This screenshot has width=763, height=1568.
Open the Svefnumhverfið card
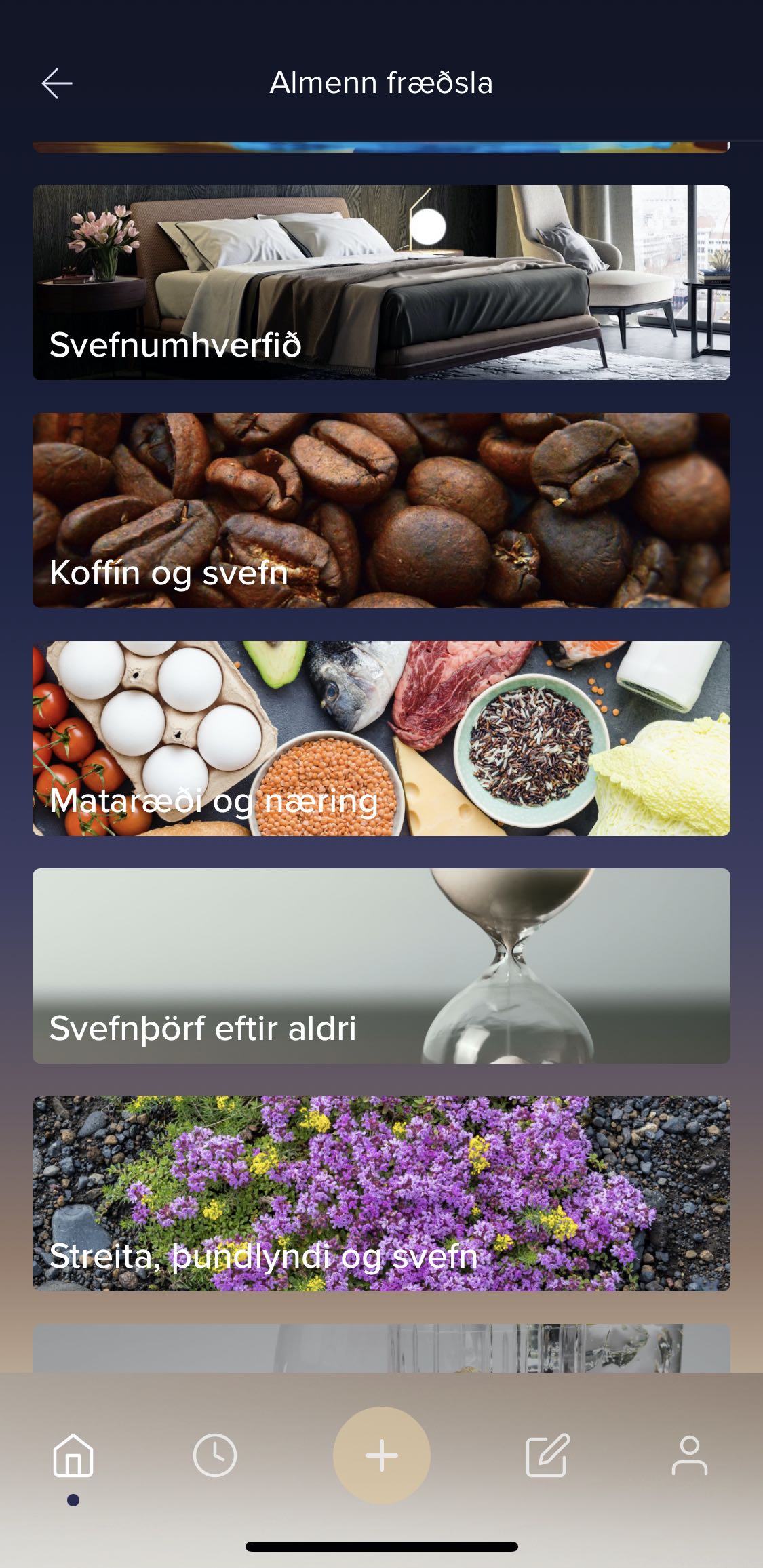381,282
